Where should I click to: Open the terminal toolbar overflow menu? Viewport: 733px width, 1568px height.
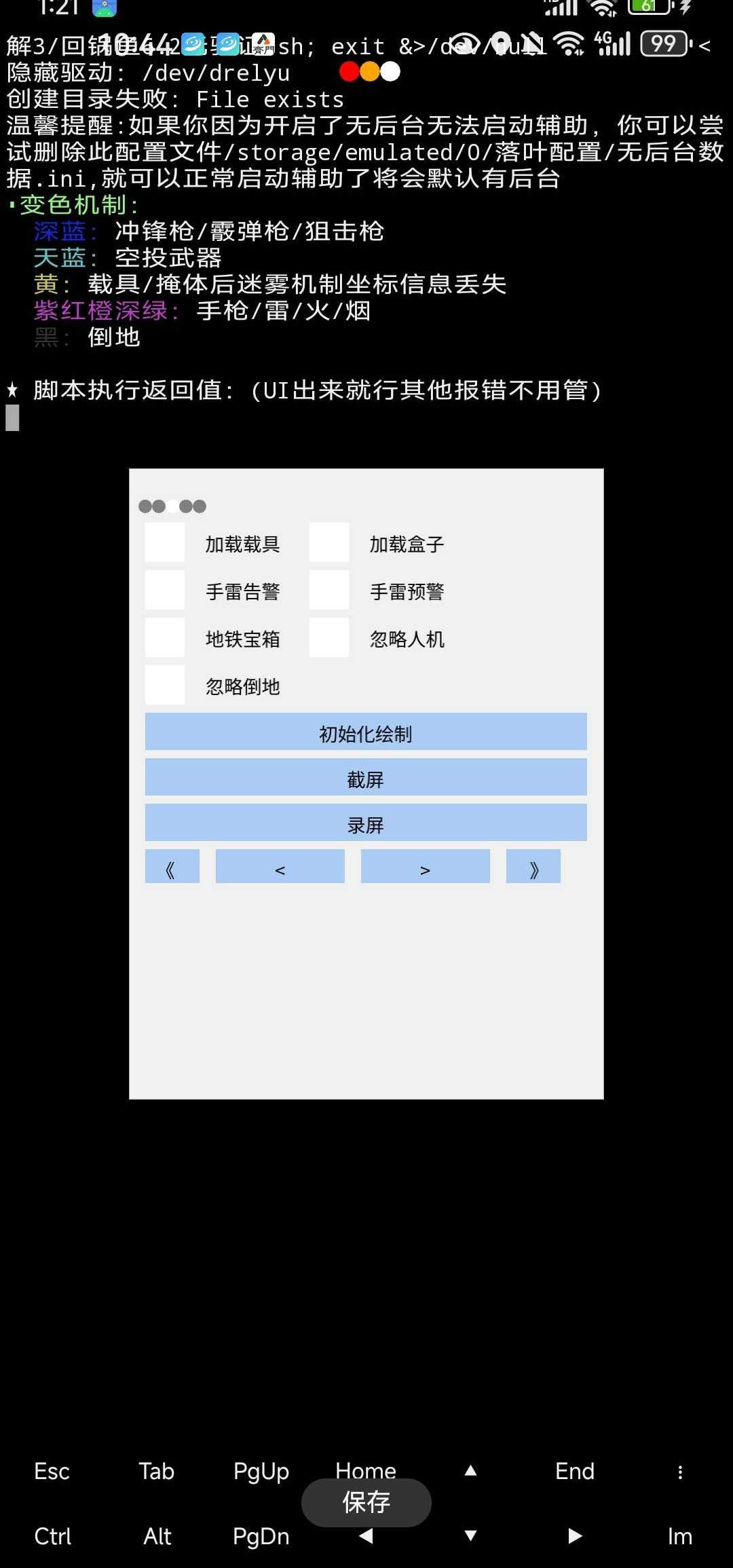click(x=680, y=1471)
